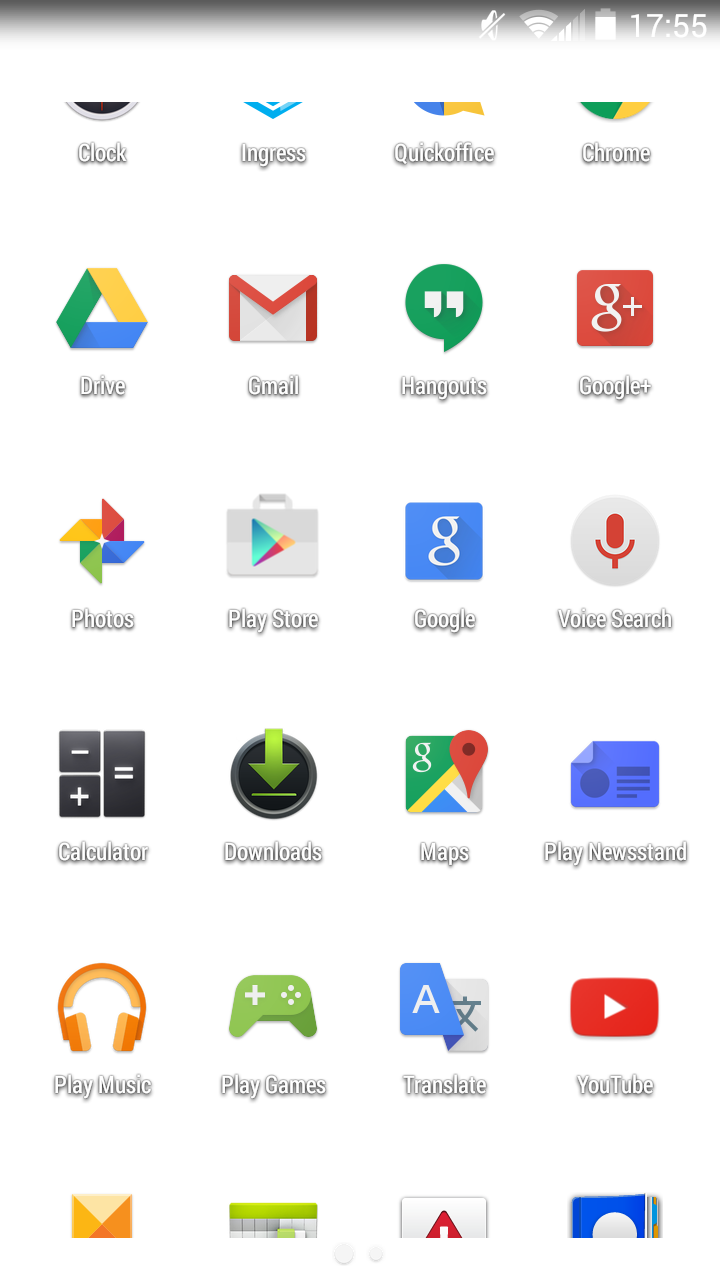Open Downloads
The height and width of the screenshot is (1280, 720).
point(273,774)
